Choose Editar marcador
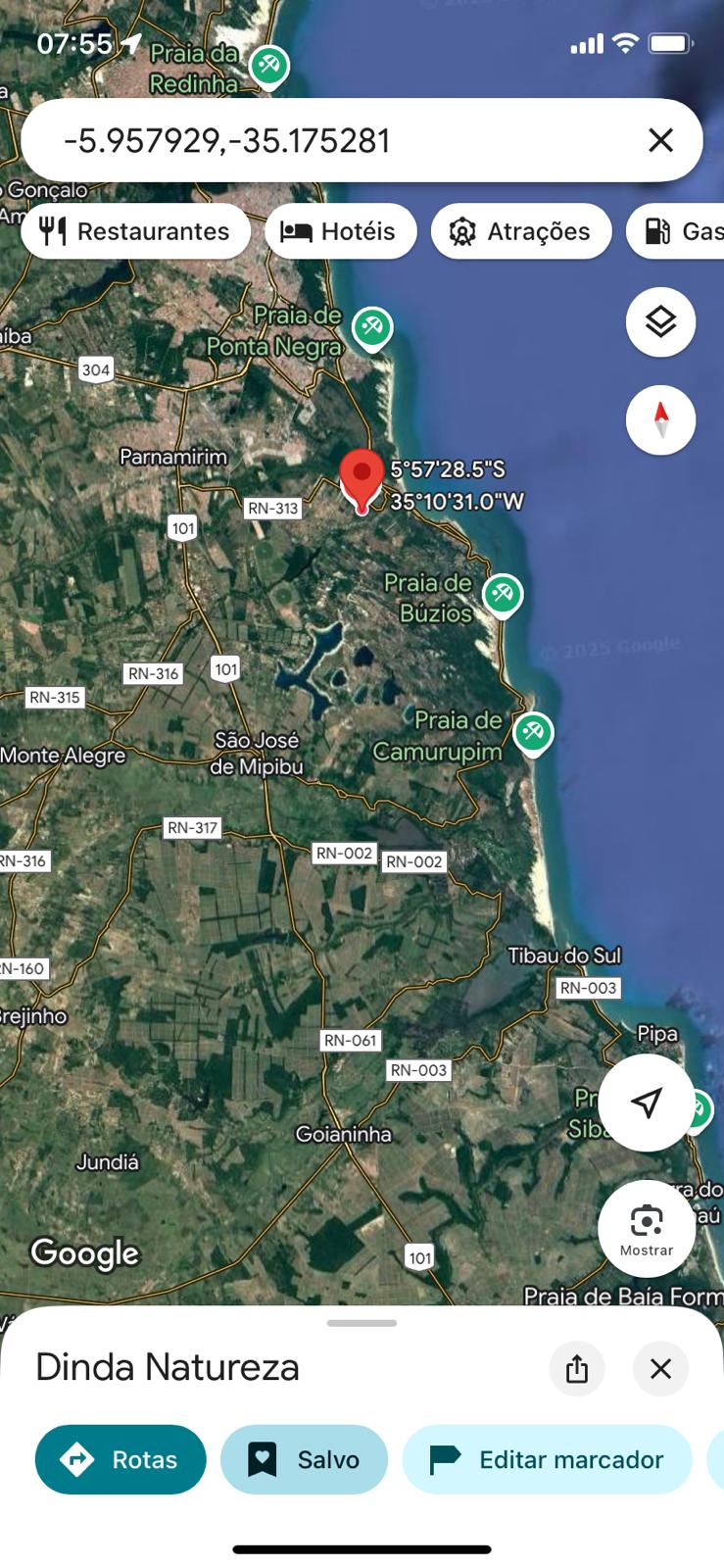 [x=547, y=1459]
